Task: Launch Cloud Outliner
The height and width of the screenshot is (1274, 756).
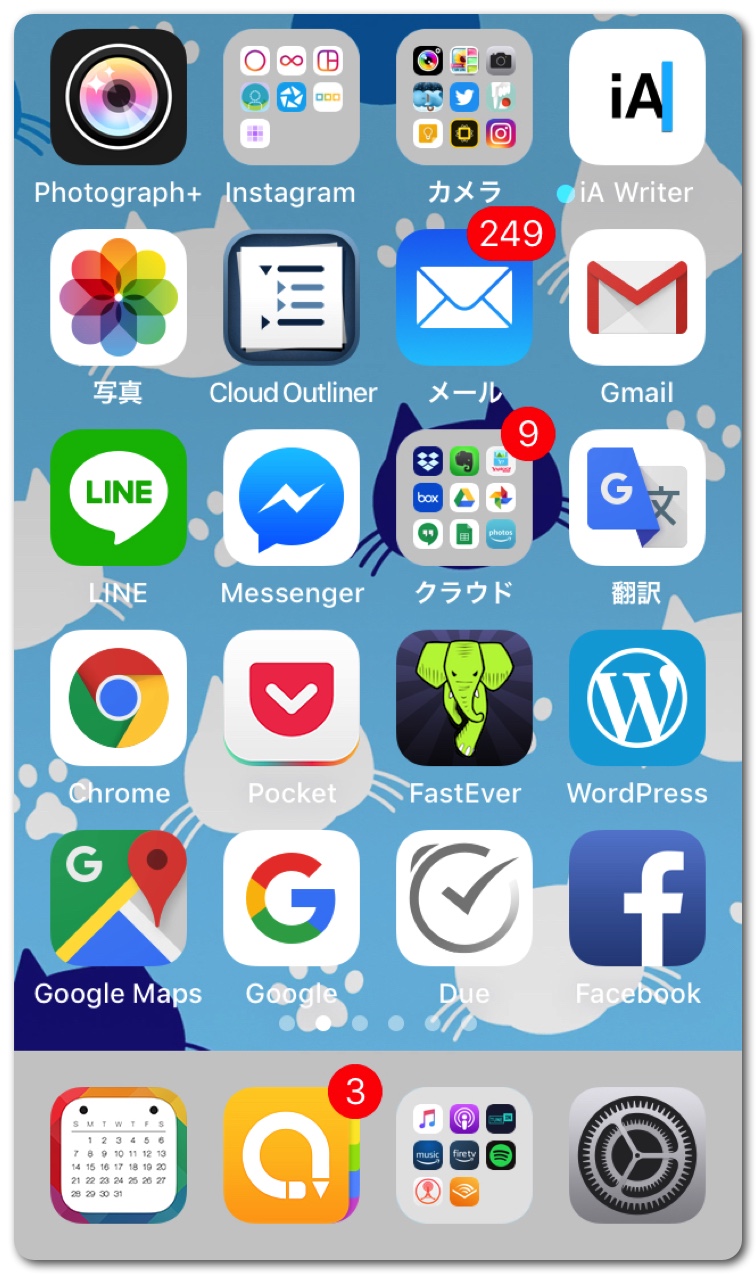Action: coord(291,297)
